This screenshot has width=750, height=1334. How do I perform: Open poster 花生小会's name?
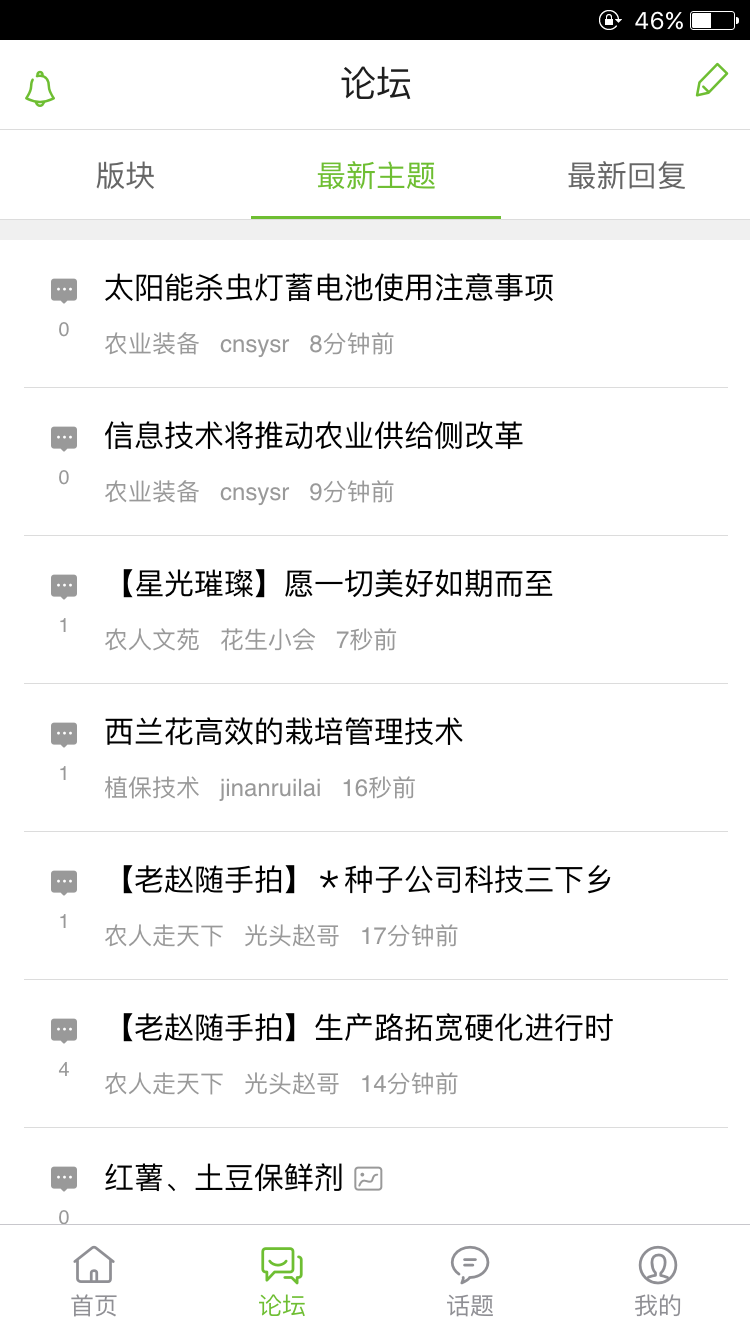[x=267, y=639]
